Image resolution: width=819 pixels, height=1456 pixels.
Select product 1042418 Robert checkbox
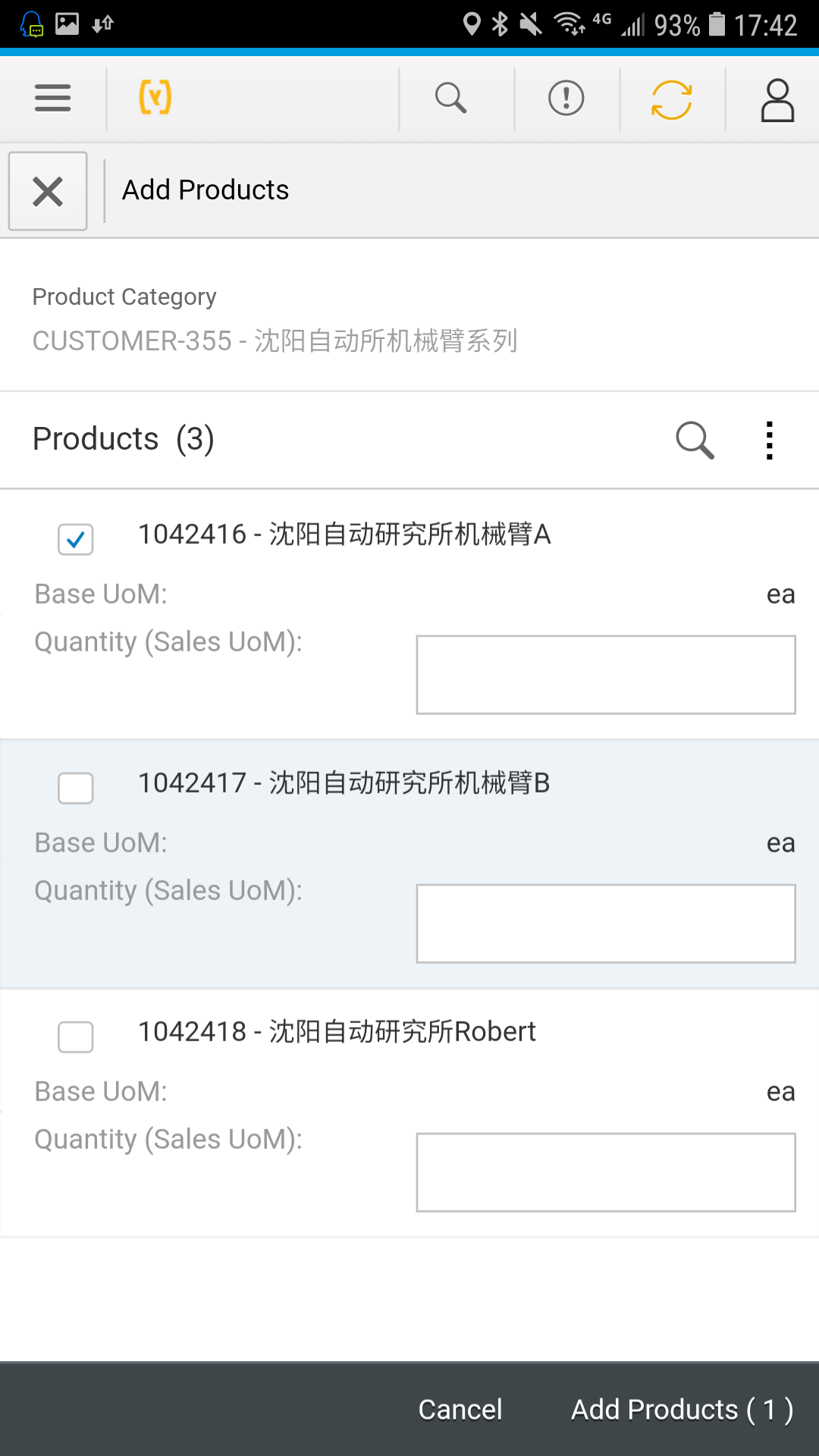(x=76, y=1037)
